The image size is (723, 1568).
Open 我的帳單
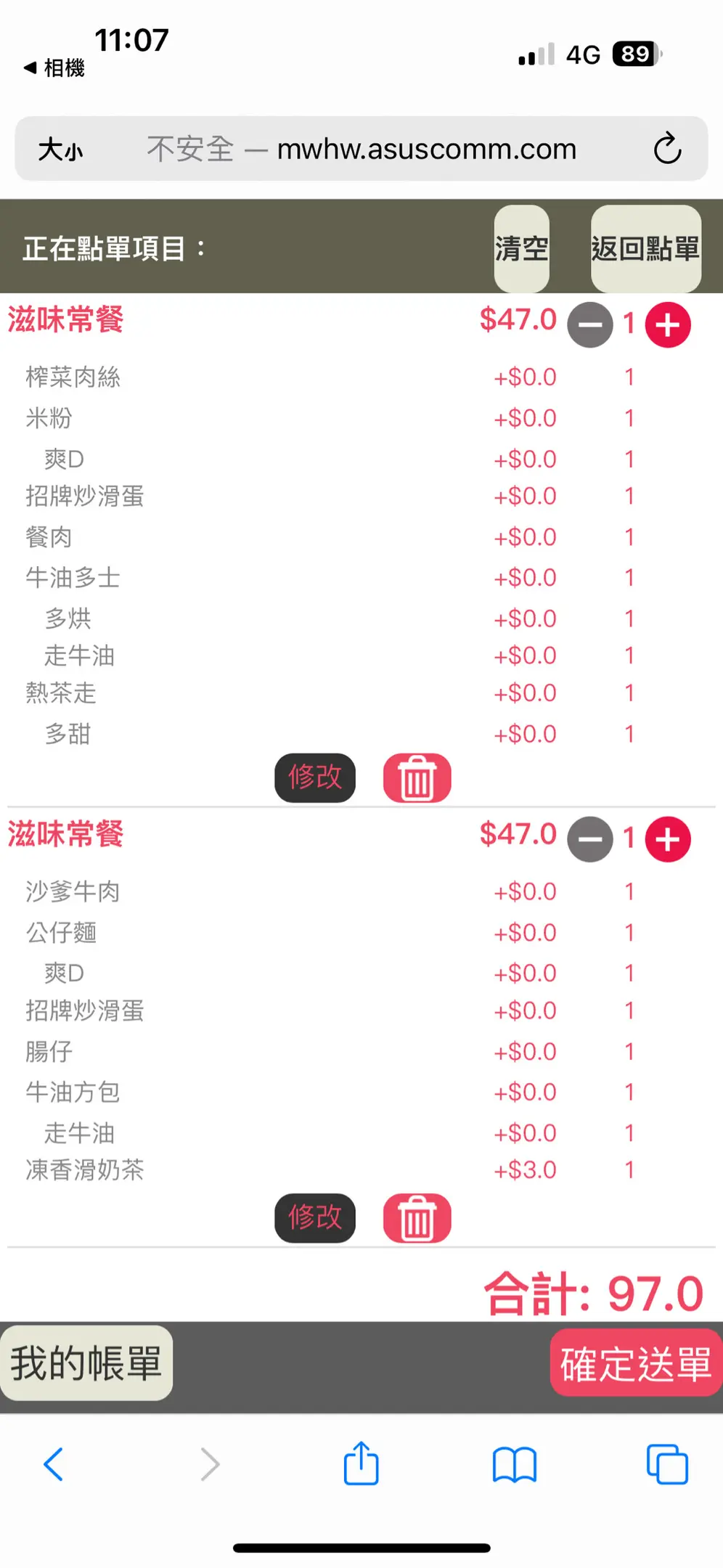pyautogui.click(x=86, y=1363)
